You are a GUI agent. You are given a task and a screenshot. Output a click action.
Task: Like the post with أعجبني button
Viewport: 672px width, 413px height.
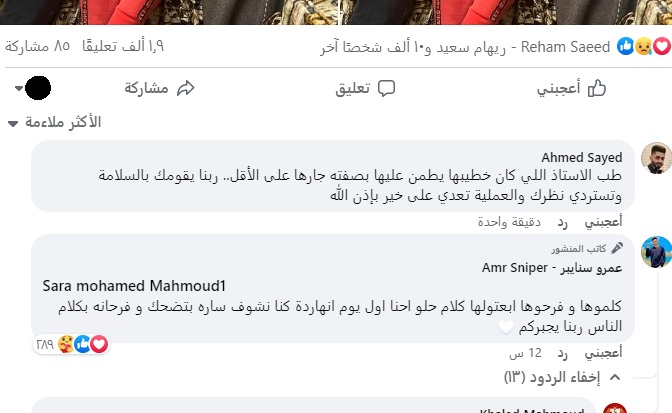[x=569, y=88]
